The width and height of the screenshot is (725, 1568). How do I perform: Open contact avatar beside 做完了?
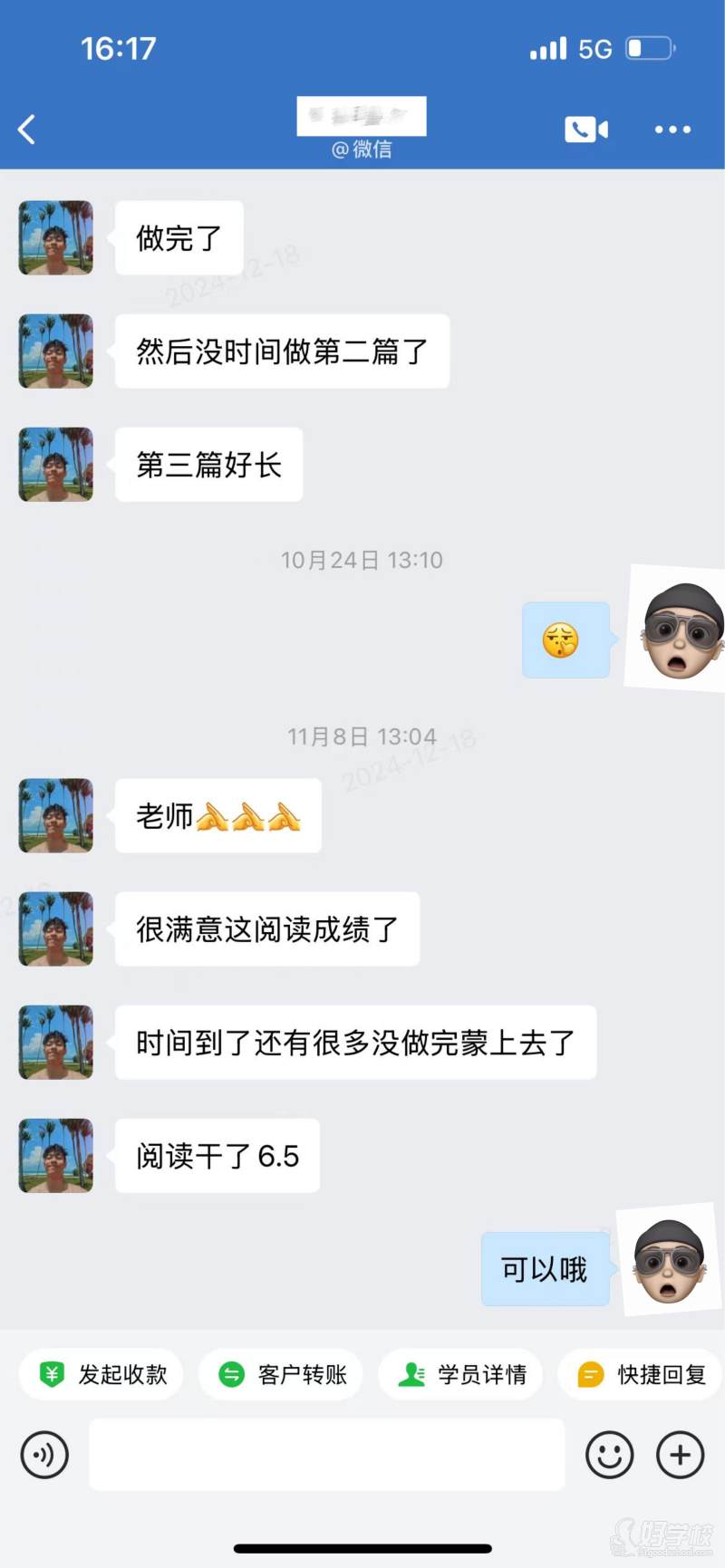[56, 237]
